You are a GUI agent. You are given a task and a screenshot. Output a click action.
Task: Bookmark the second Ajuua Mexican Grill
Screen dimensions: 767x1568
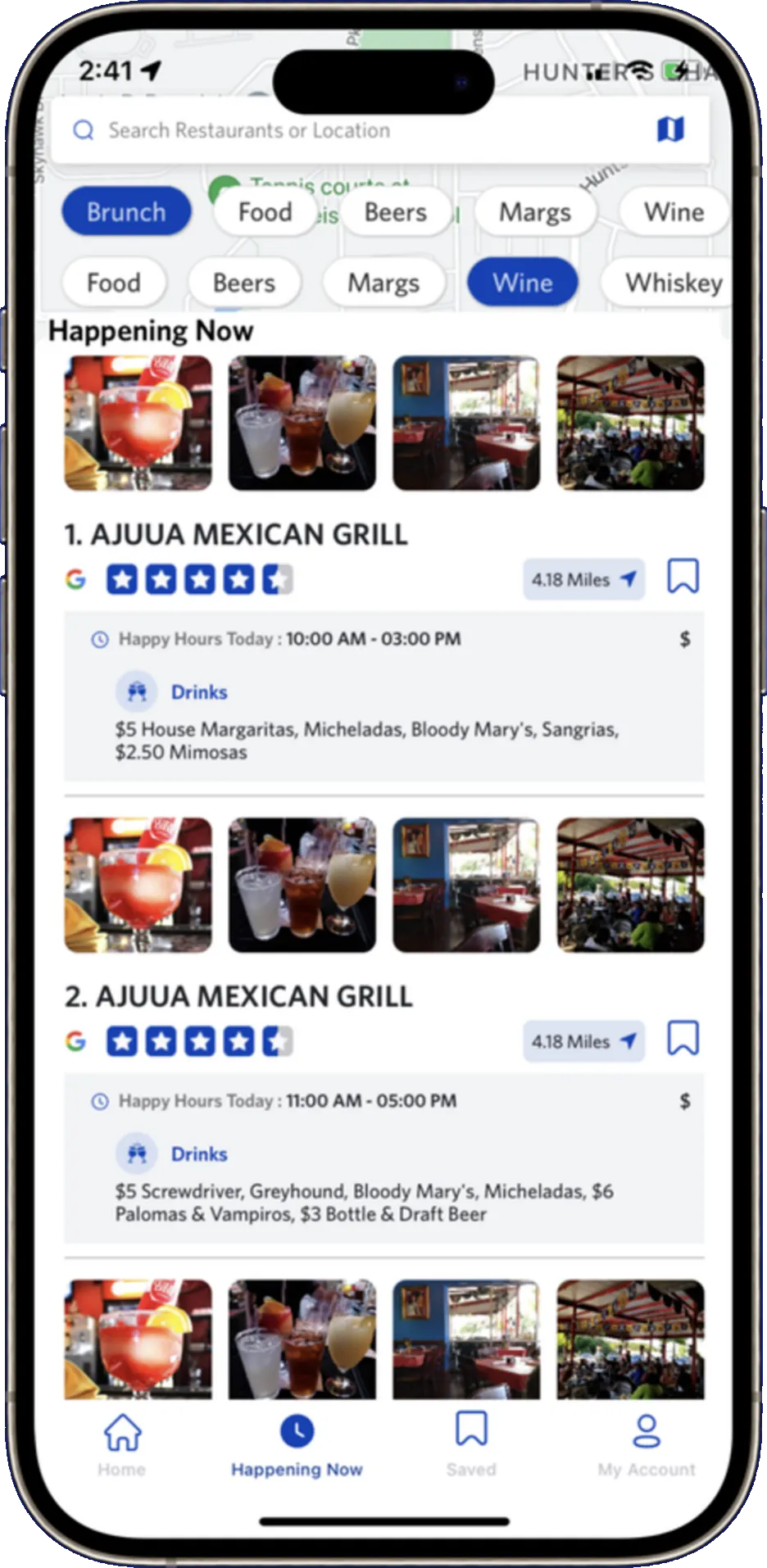683,1039
